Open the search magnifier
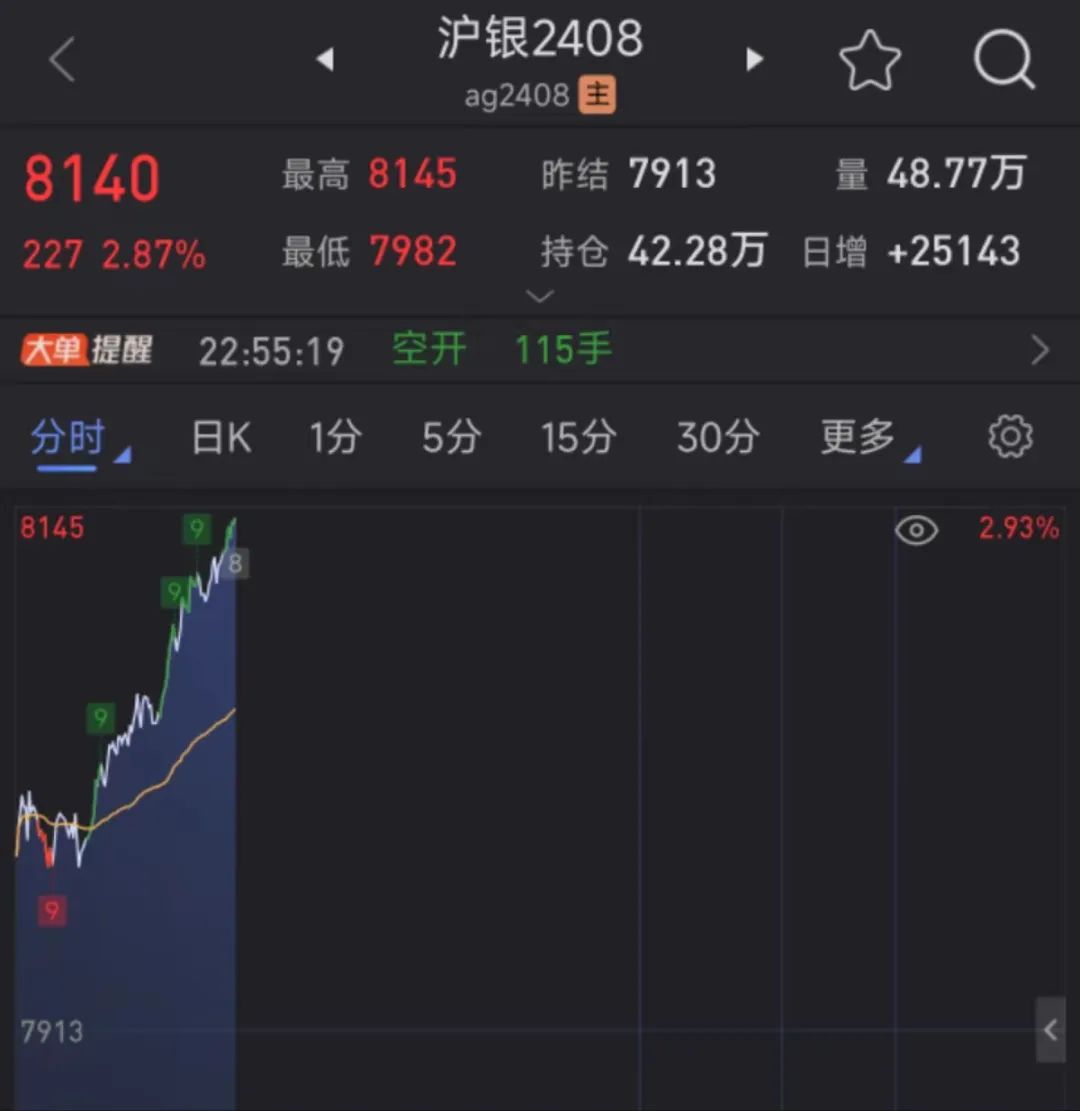 [1004, 61]
